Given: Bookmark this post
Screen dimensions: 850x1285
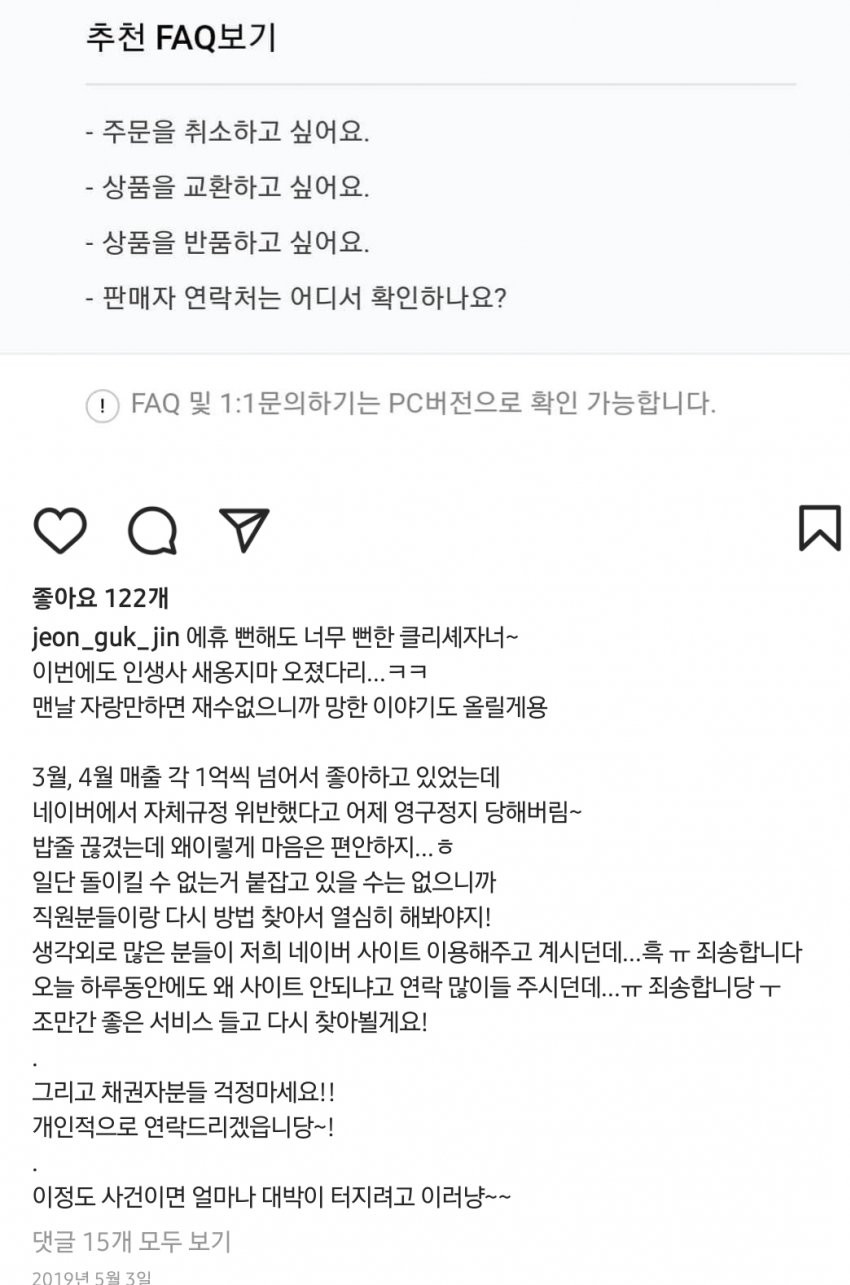Looking at the screenshot, I should click(819, 528).
